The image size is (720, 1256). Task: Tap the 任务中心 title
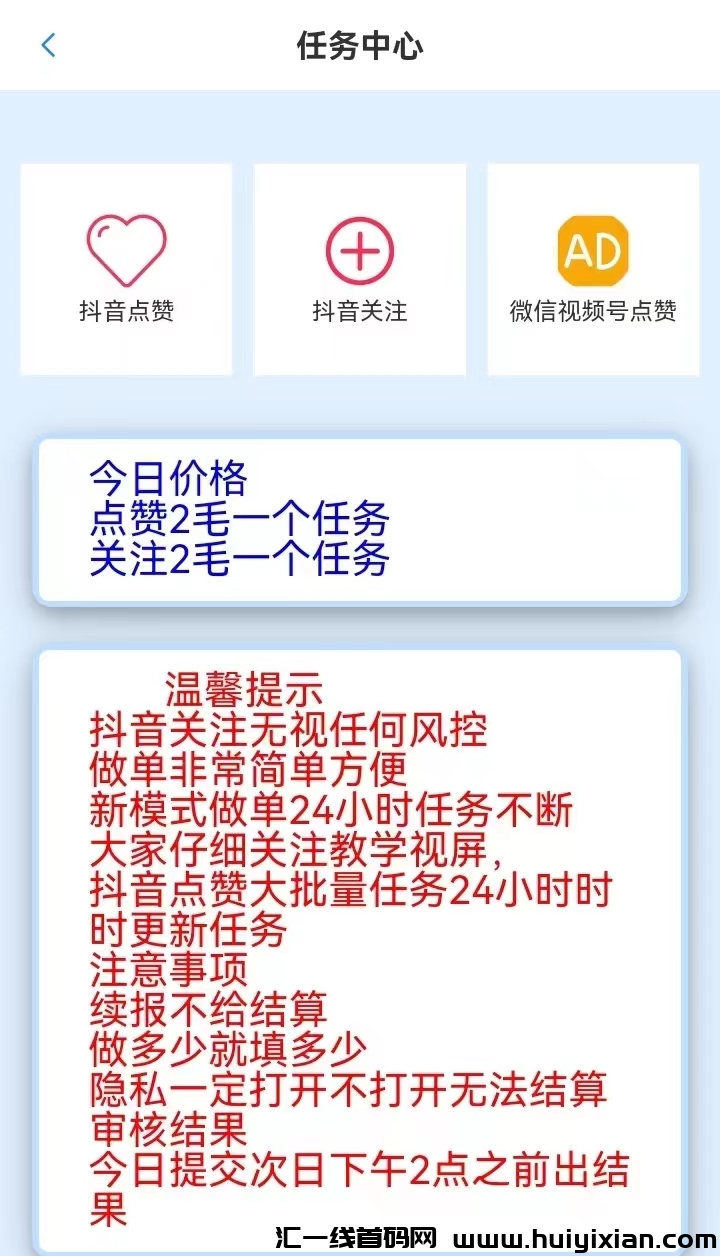pos(359,45)
